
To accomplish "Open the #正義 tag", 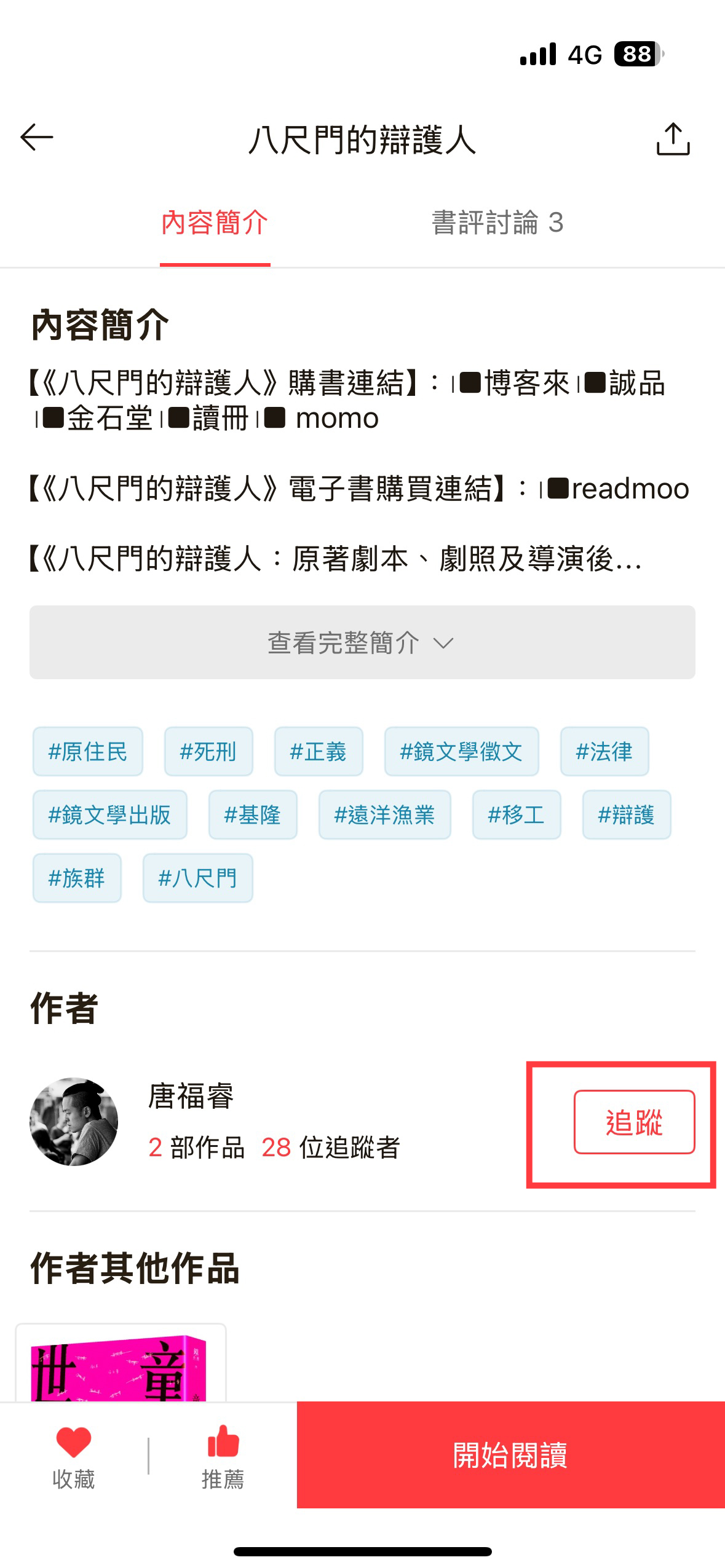I will pos(319,751).
